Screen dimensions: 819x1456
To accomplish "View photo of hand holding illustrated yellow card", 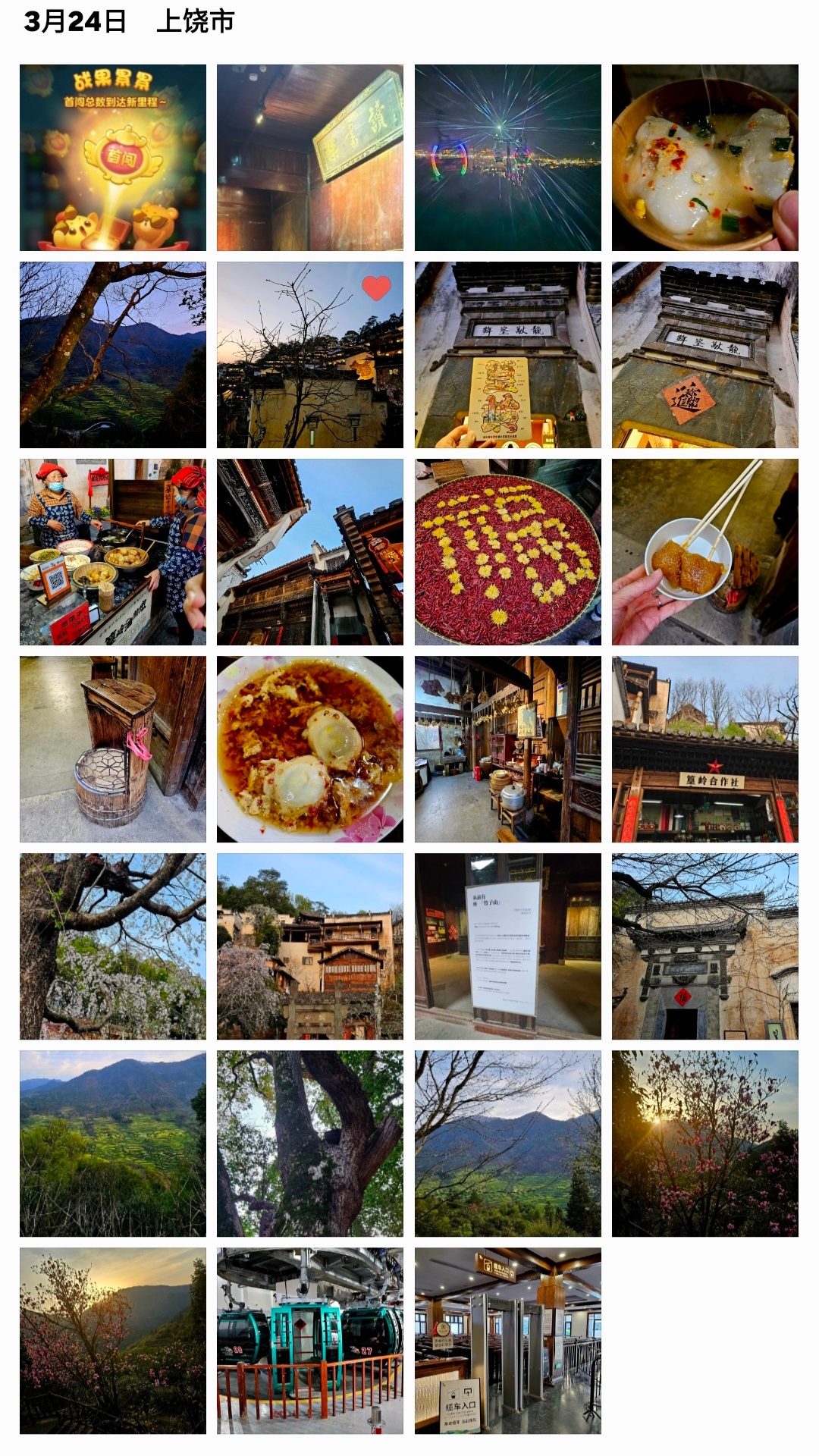I will pos(508,355).
